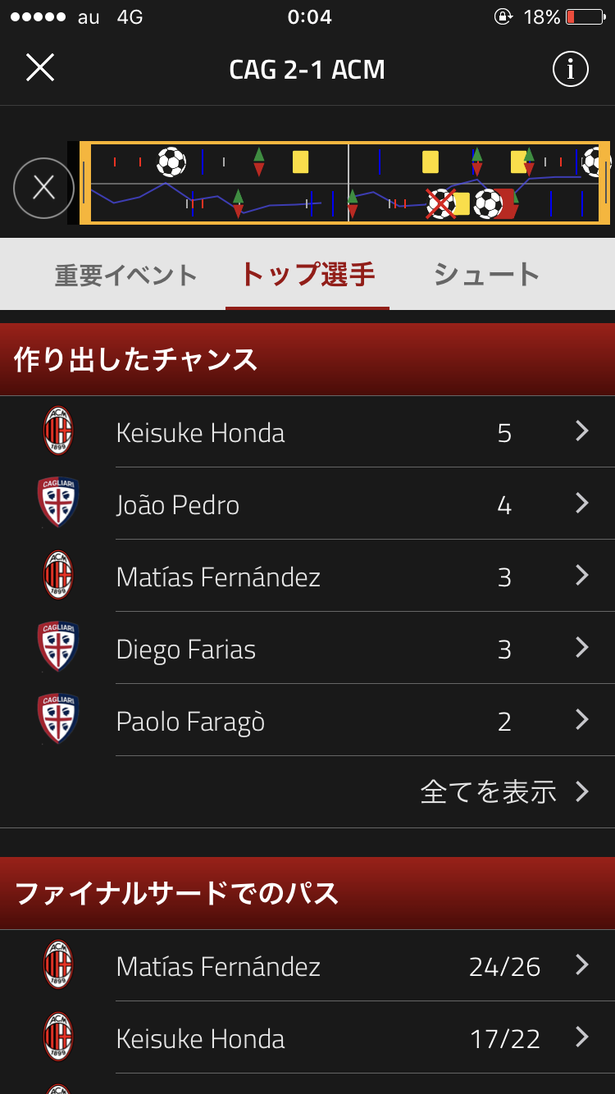Open Paolo Faragò's row

point(307,720)
